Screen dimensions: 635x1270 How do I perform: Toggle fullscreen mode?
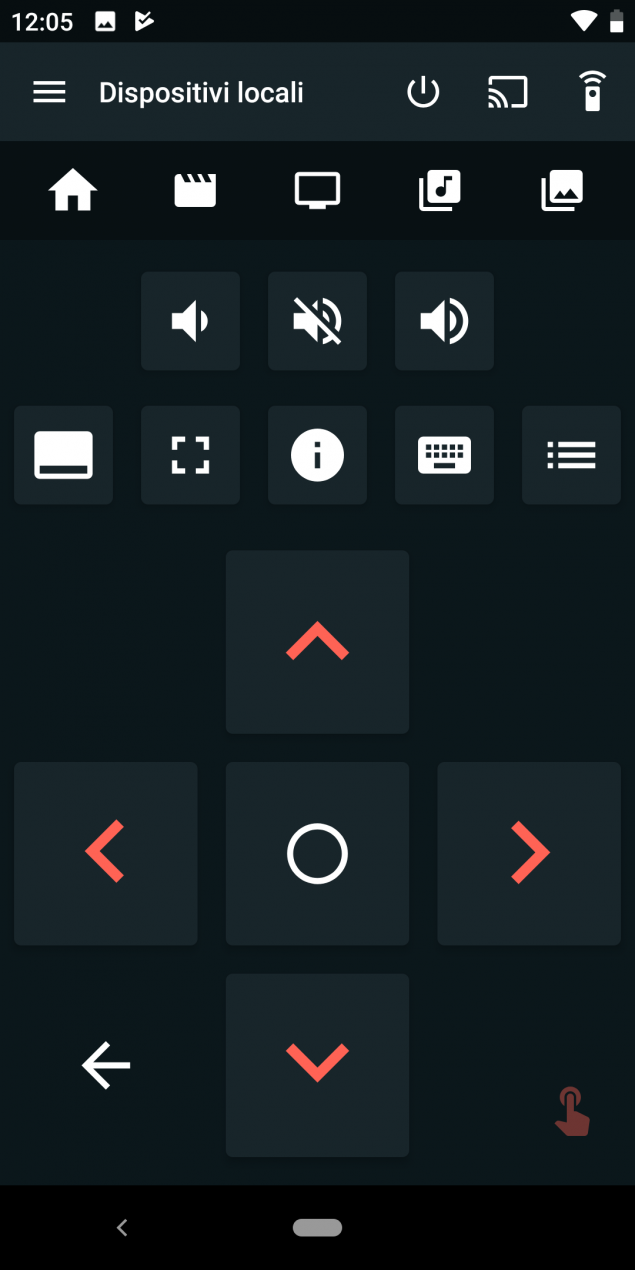click(190, 455)
